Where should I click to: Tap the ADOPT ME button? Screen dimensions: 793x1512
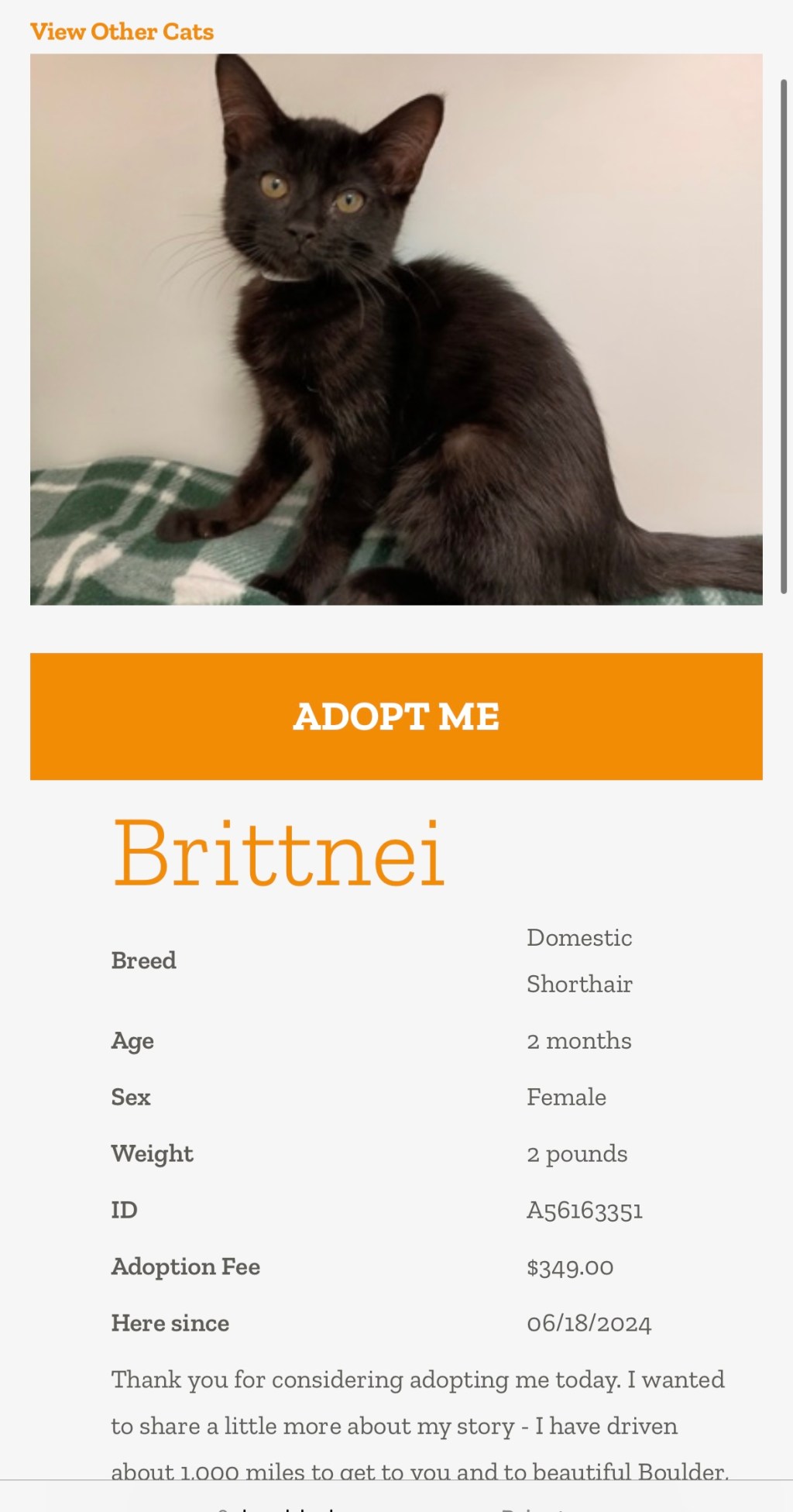pyautogui.click(x=396, y=716)
